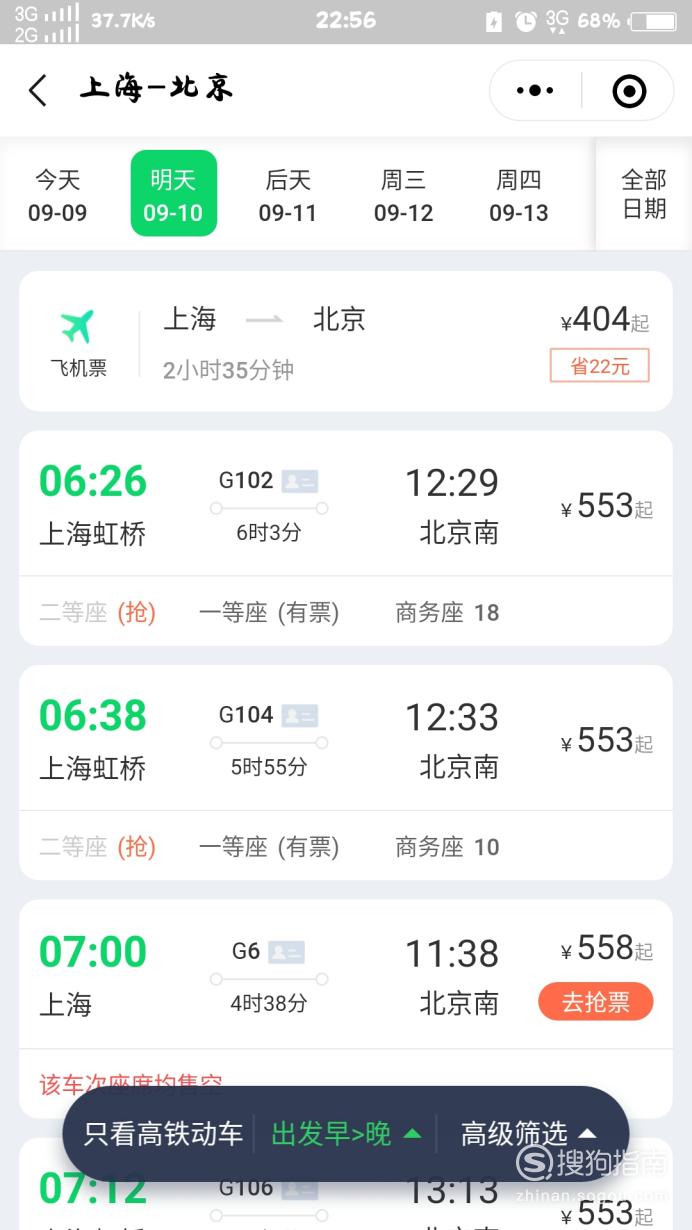Choose 周四 09-13 date

click(519, 195)
